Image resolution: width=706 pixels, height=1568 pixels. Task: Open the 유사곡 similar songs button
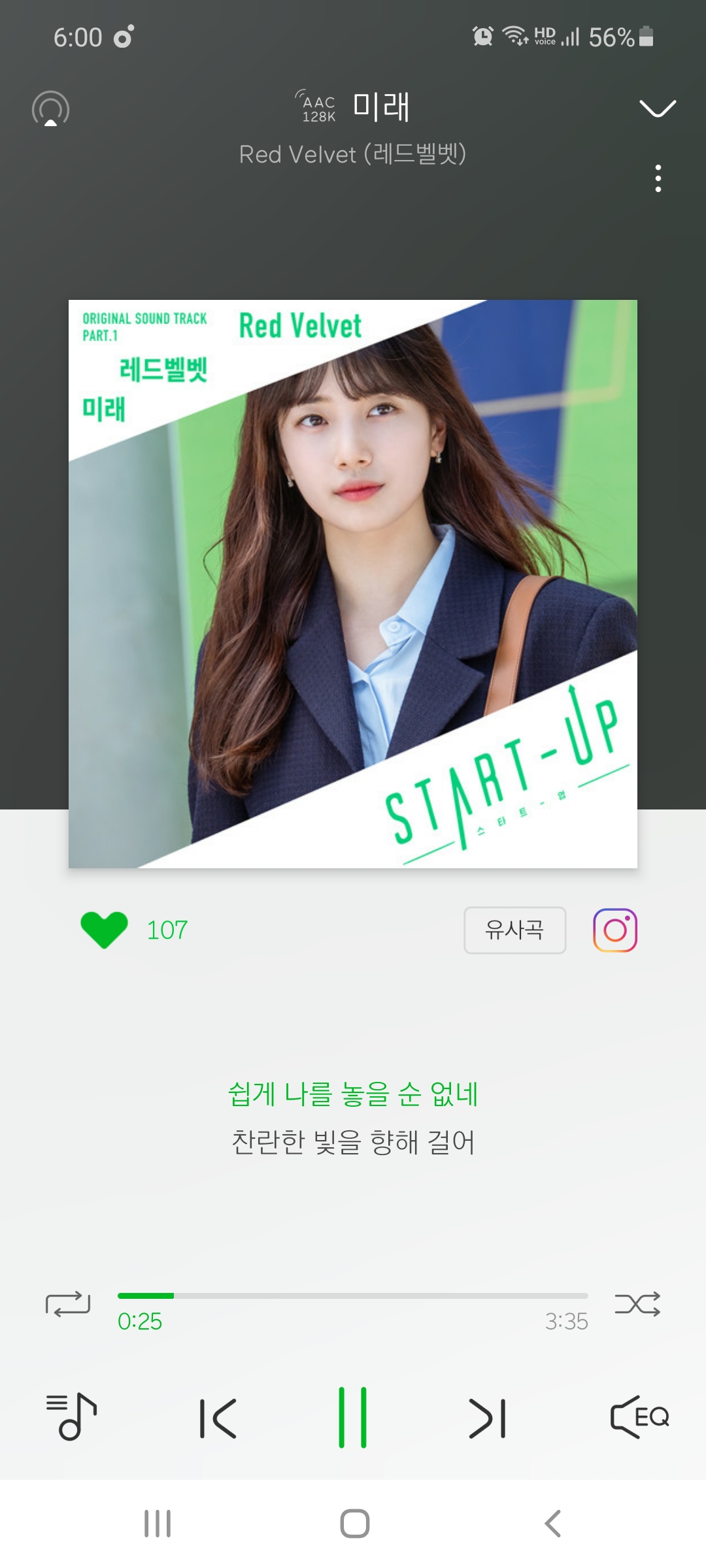[514, 930]
